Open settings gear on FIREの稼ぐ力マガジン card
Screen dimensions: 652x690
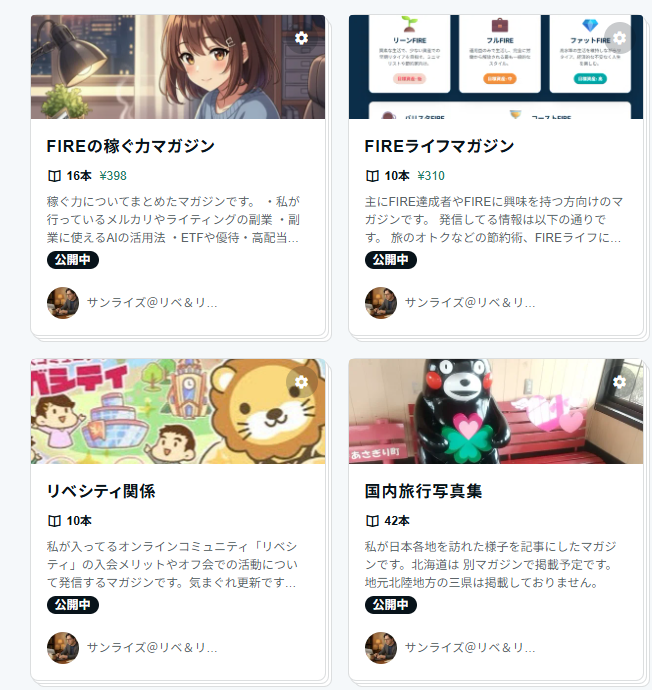301,38
